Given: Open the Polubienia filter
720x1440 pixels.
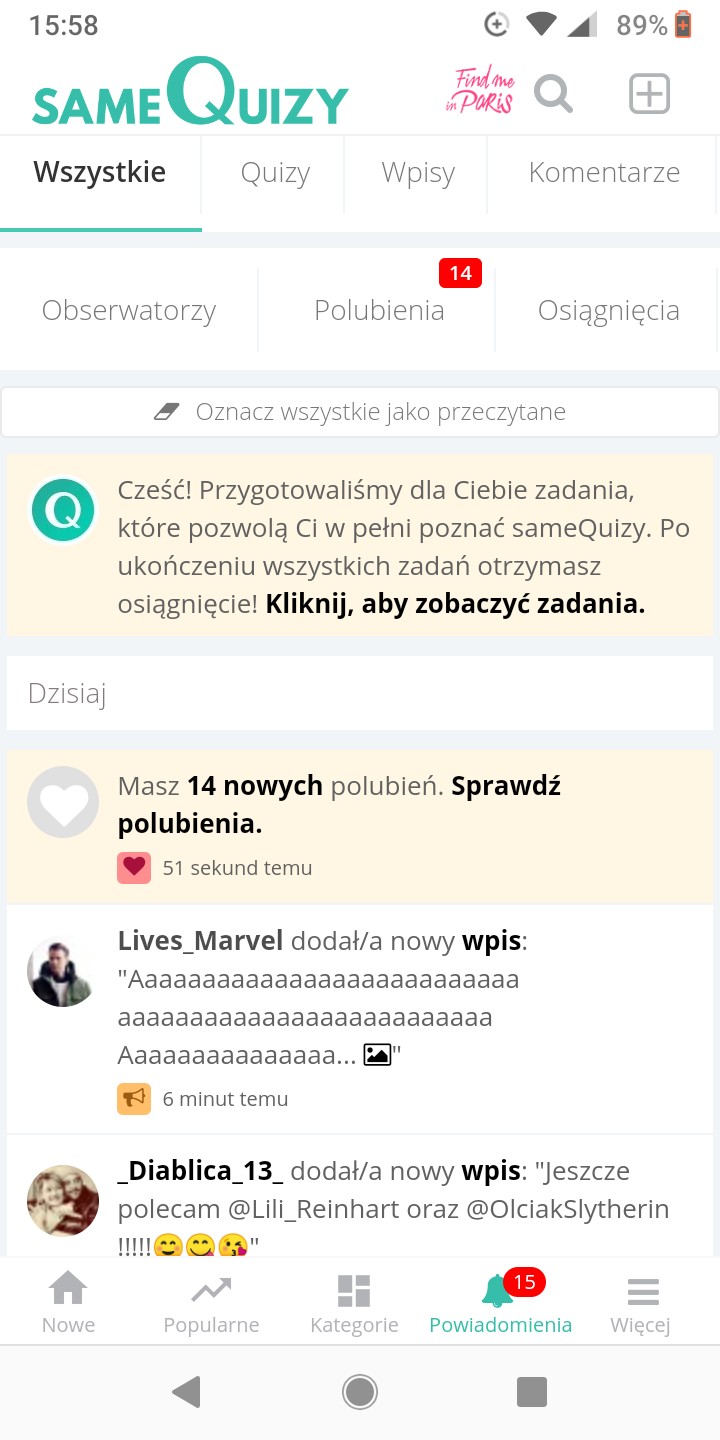Looking at the screenshot, I should pos(379,310).
